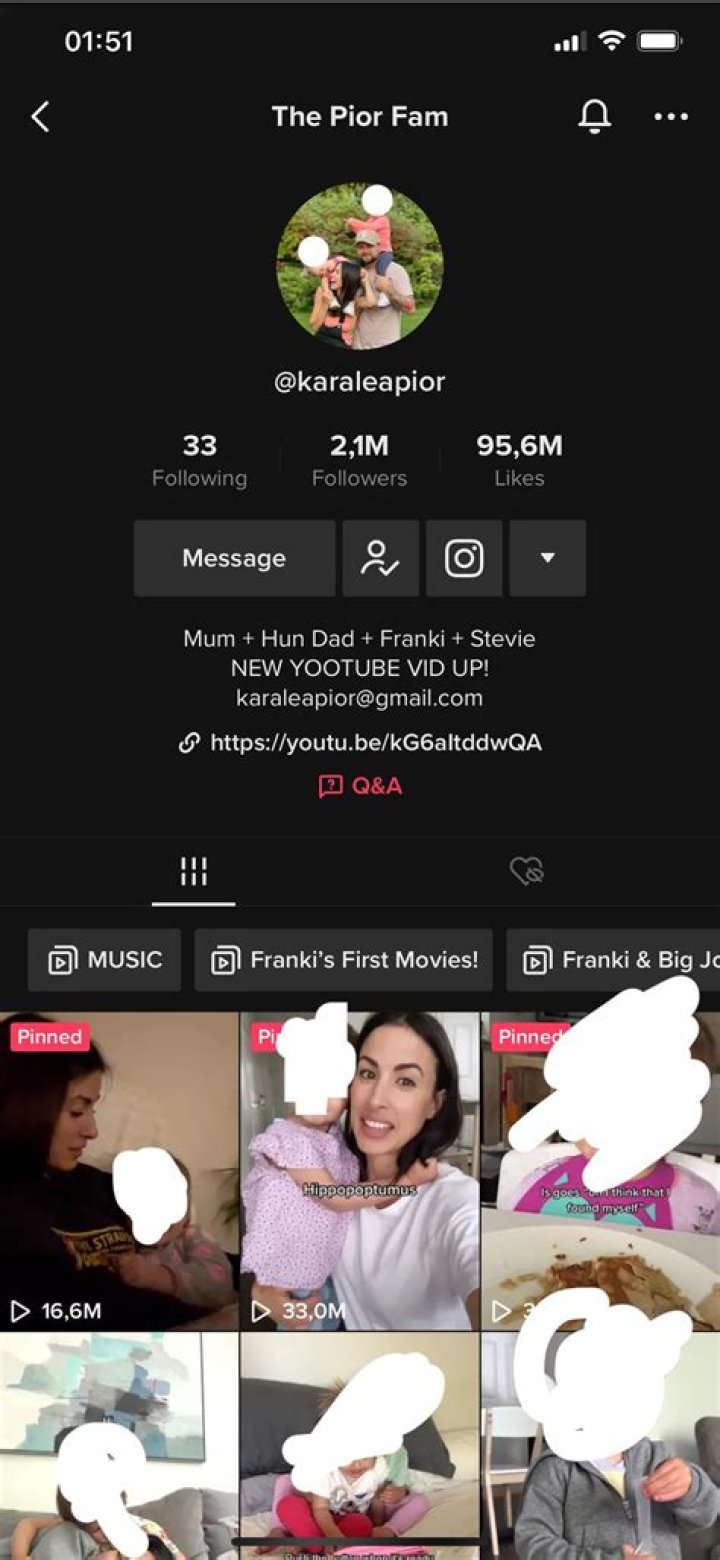
Task: Open the three-dot overflow menu
Action: coord(670,117)
